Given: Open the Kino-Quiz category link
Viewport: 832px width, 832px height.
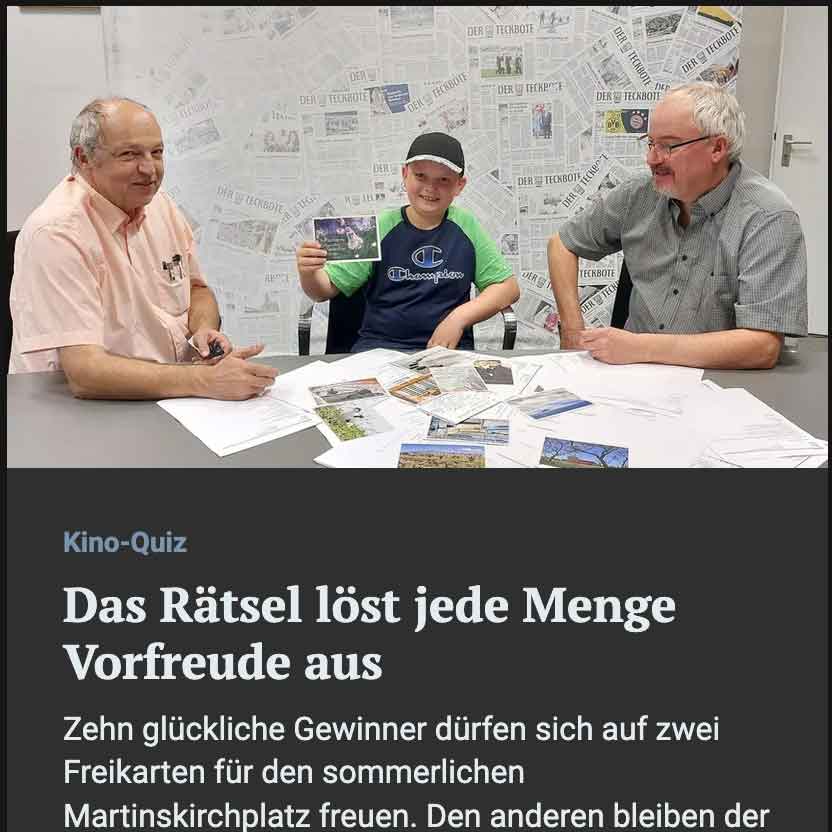Looking at the screenshot, I should click(125, 543).
